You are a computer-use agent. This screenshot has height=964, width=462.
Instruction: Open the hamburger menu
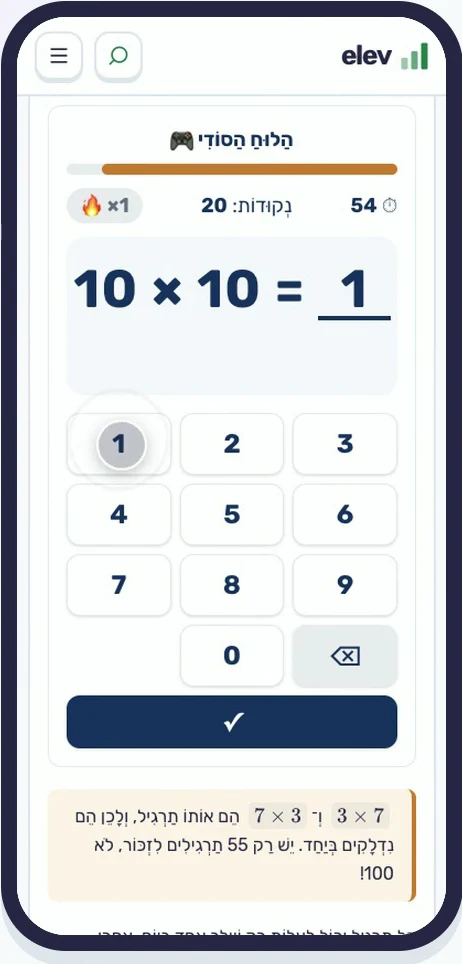click(x=58, y=56)
